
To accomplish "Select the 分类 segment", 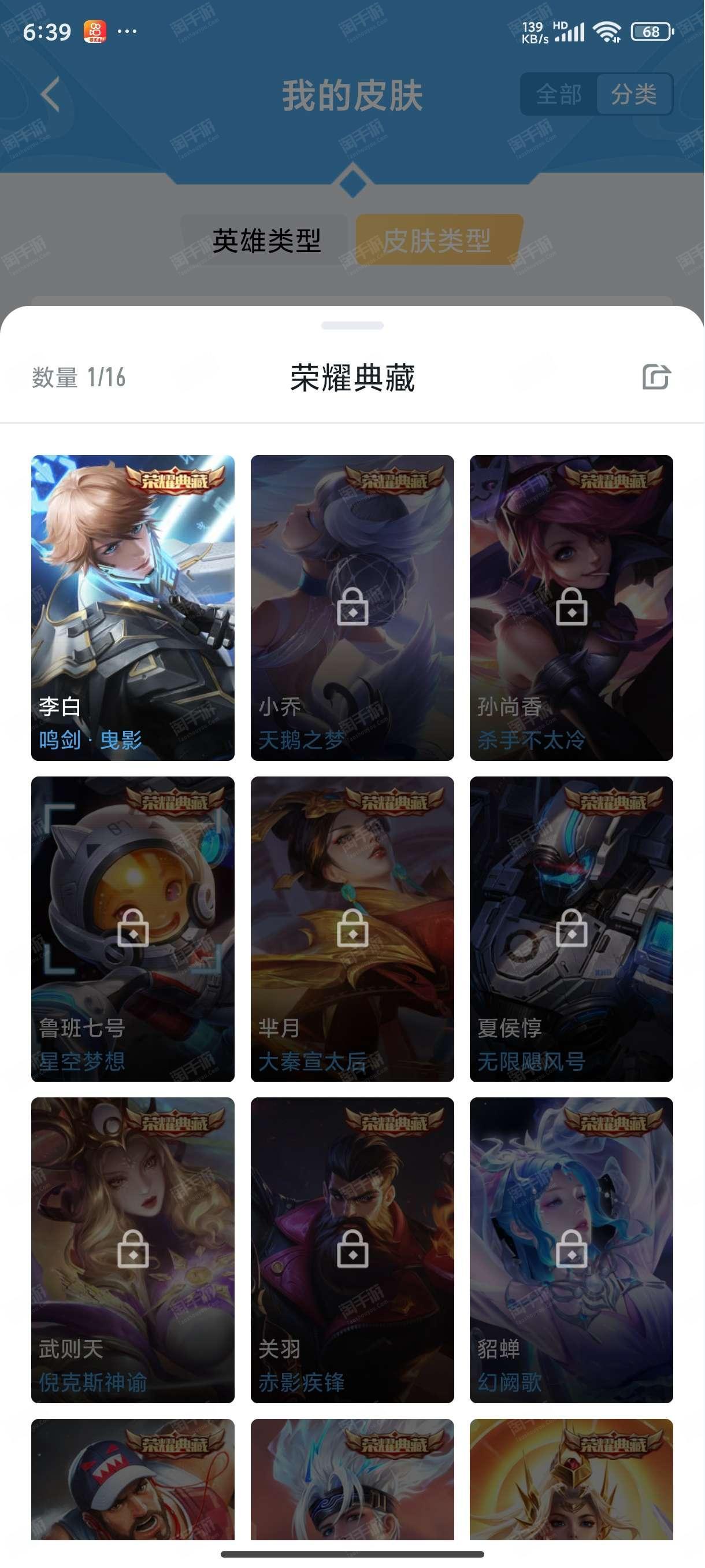I will (633, 94).
